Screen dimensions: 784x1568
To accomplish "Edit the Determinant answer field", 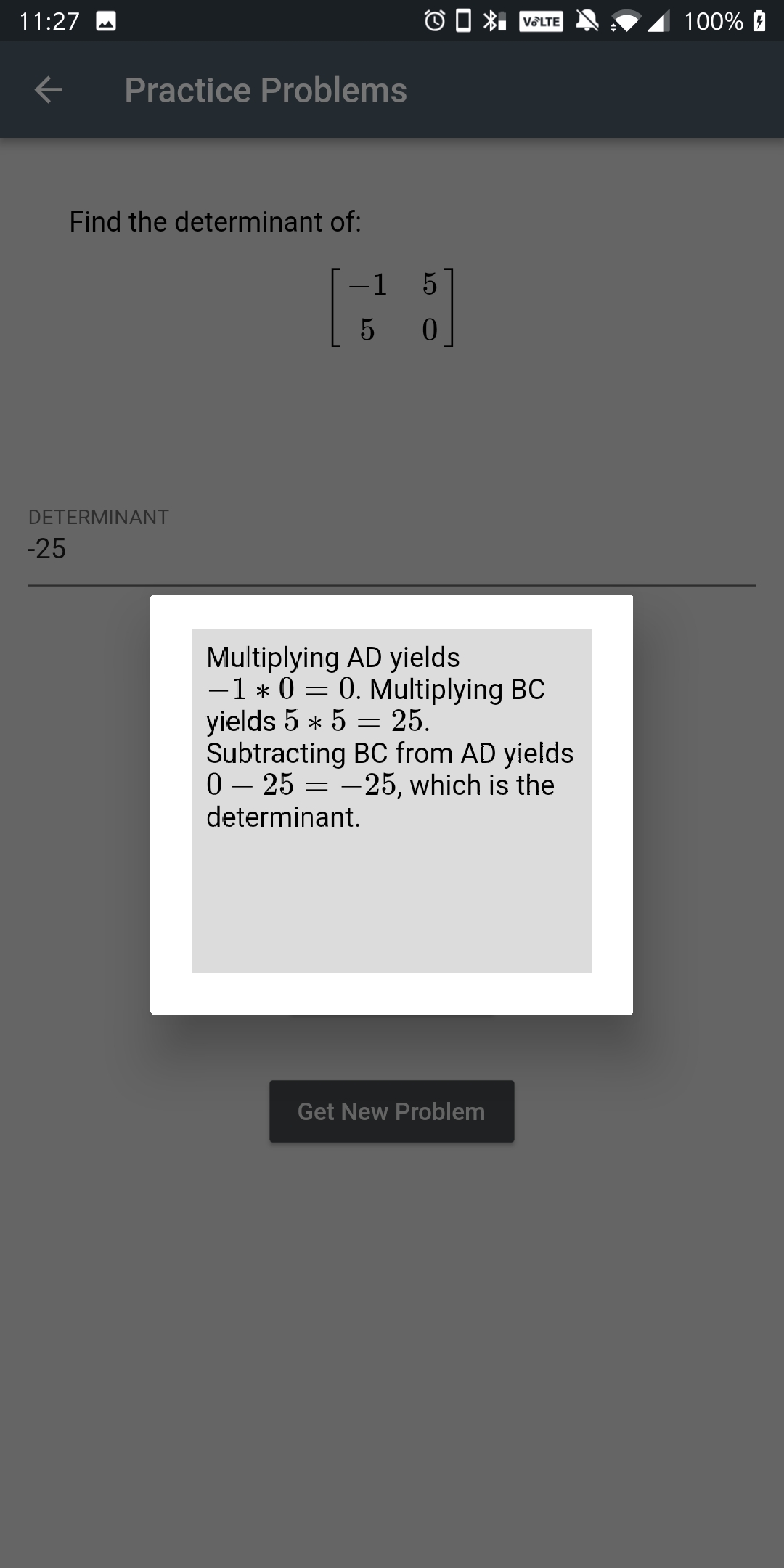I will 391,549.
